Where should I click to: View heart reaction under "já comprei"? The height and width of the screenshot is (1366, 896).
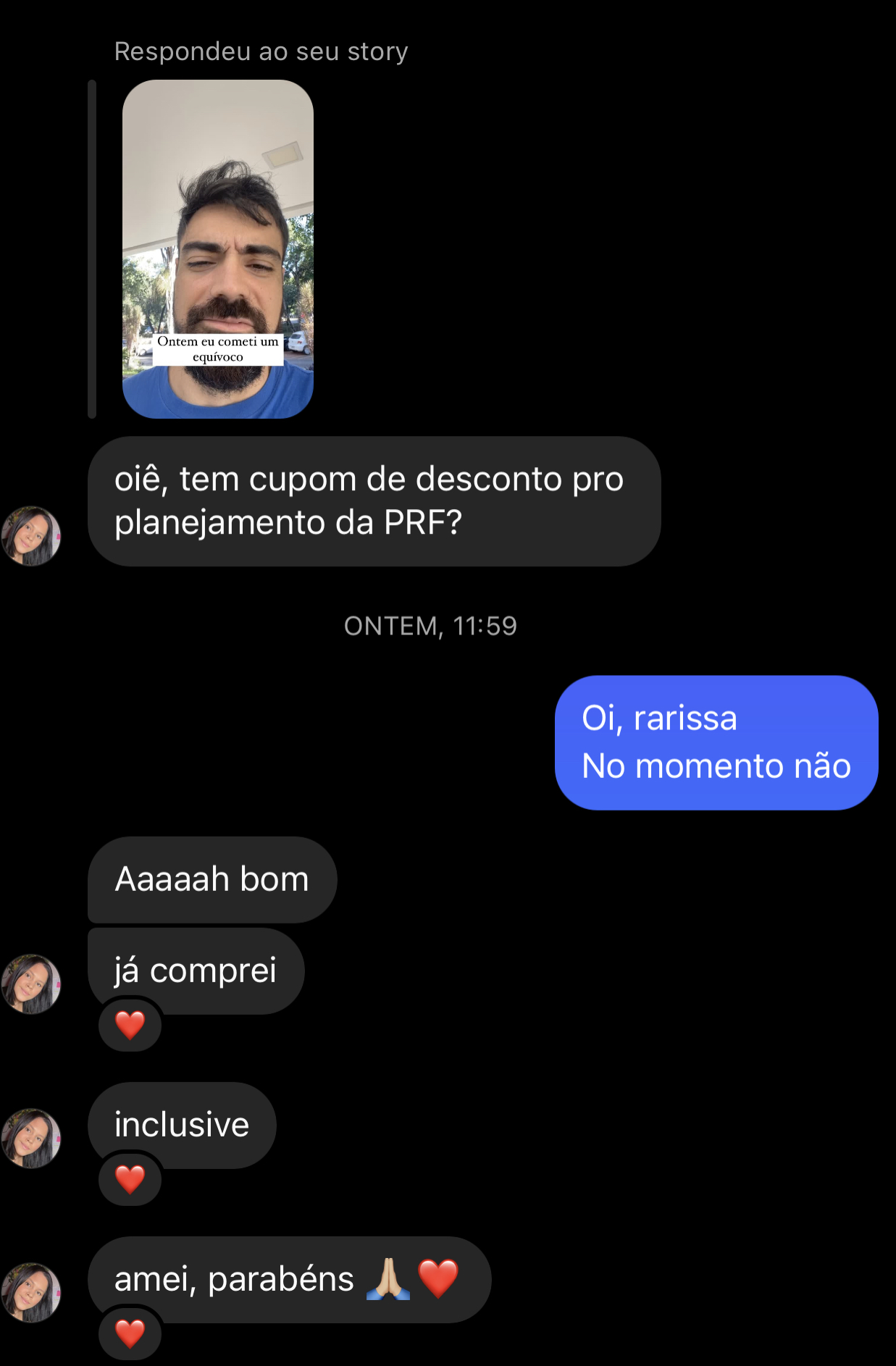tap(130, 1025)
